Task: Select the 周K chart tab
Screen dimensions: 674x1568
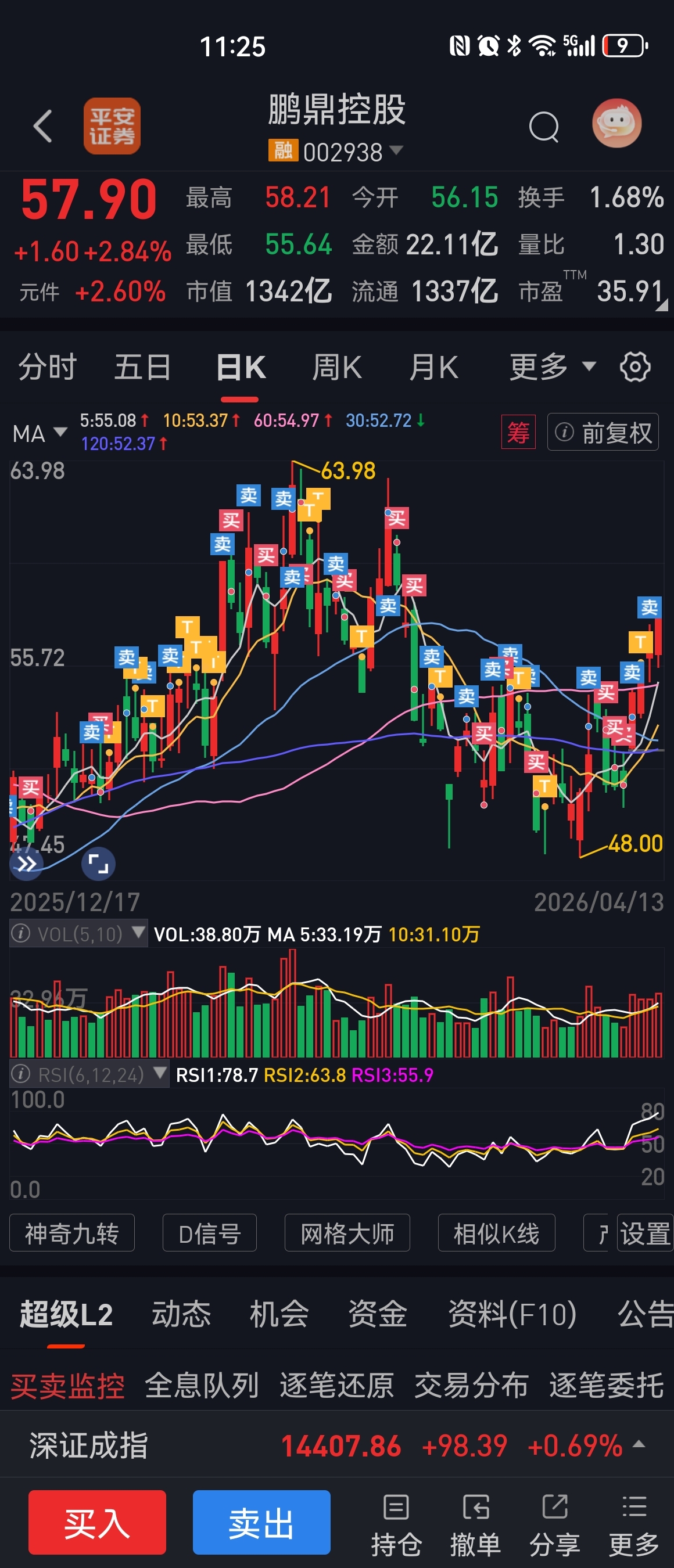Action: point(336,367)
